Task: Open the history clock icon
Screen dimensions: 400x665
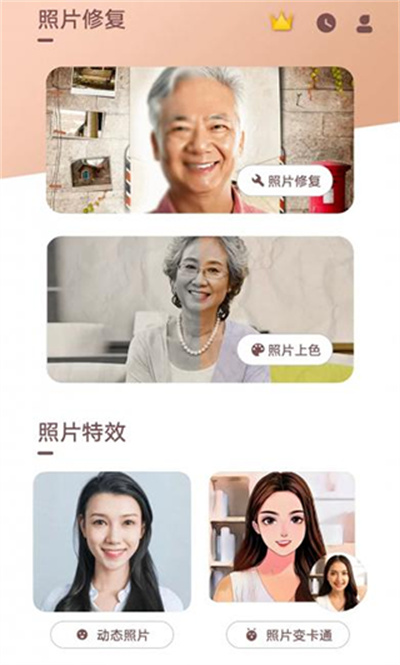Action: pyautogui.click(x=326, y=23)
